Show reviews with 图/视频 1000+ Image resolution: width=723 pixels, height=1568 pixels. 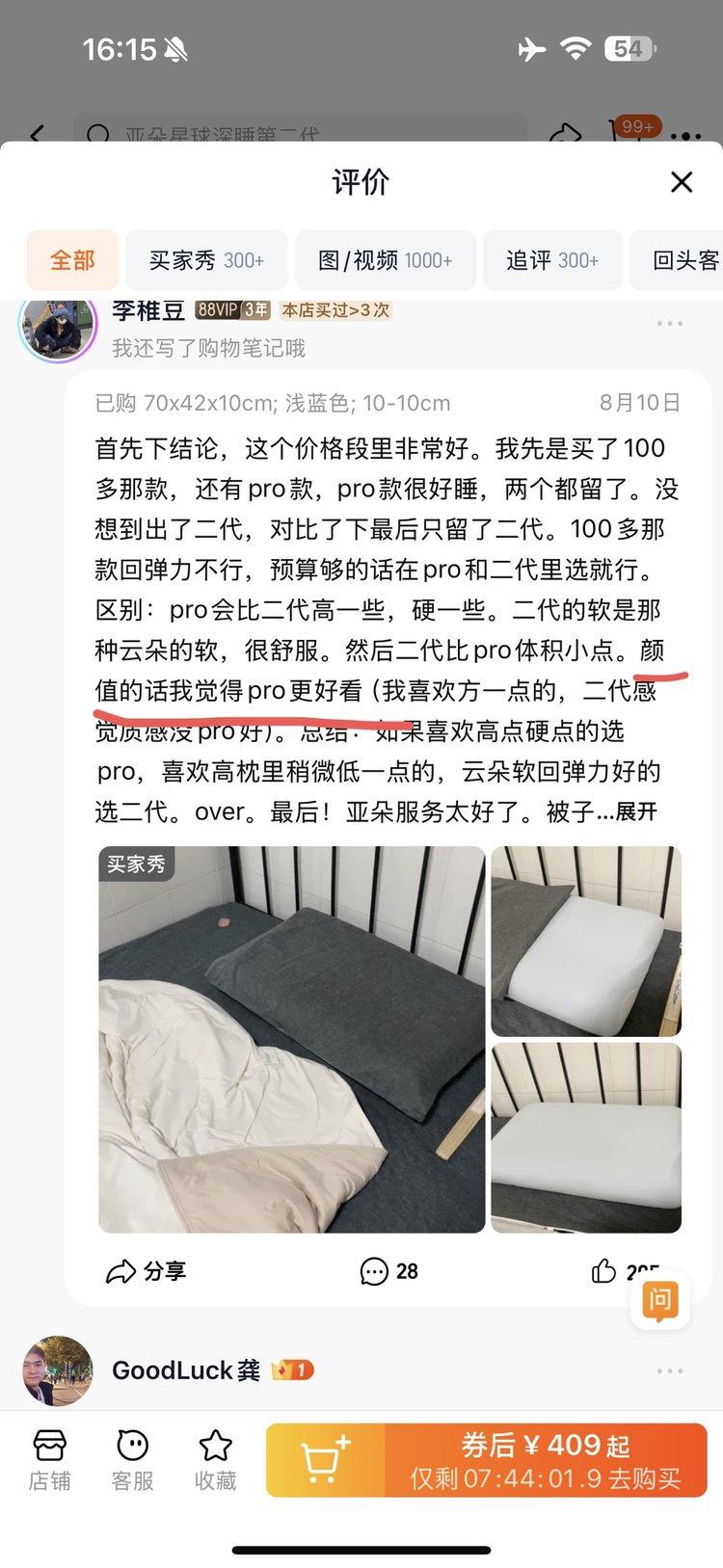385,260
